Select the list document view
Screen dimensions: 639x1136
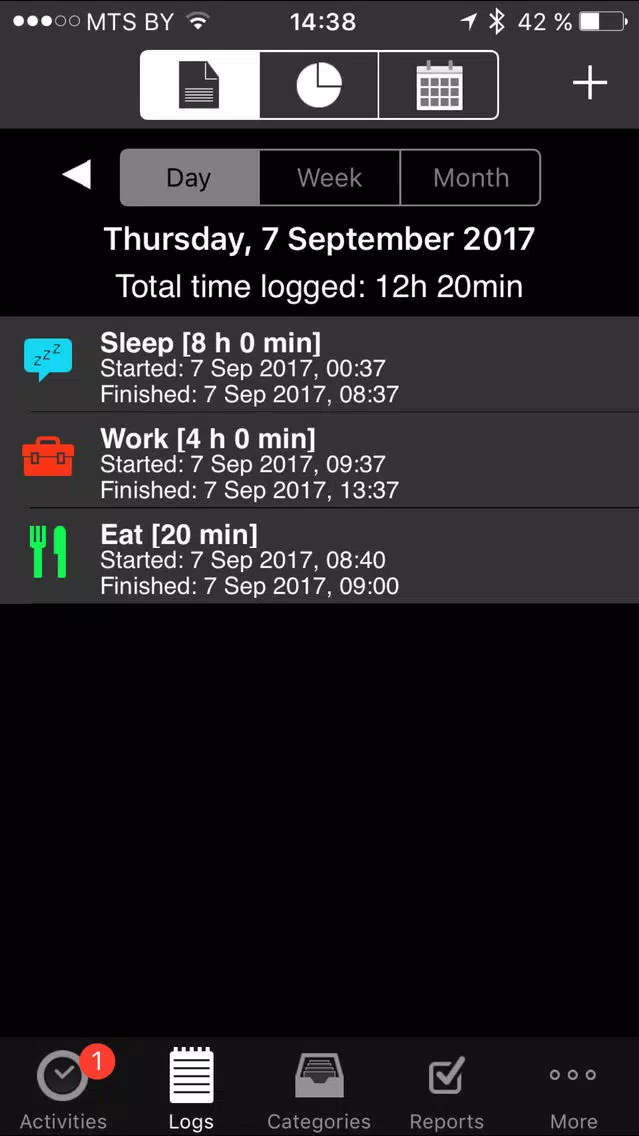tap(199, 85)
